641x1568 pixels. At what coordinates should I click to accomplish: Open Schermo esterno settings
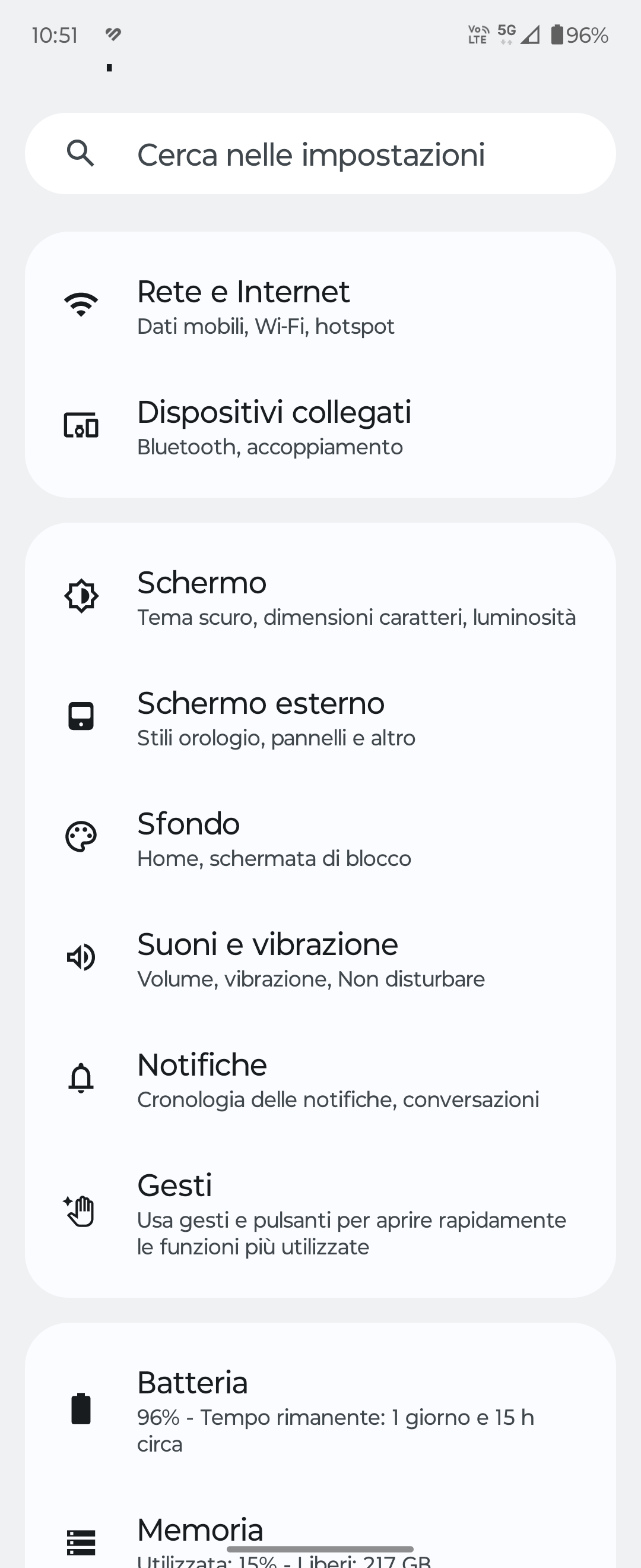(x=320, y=716)
